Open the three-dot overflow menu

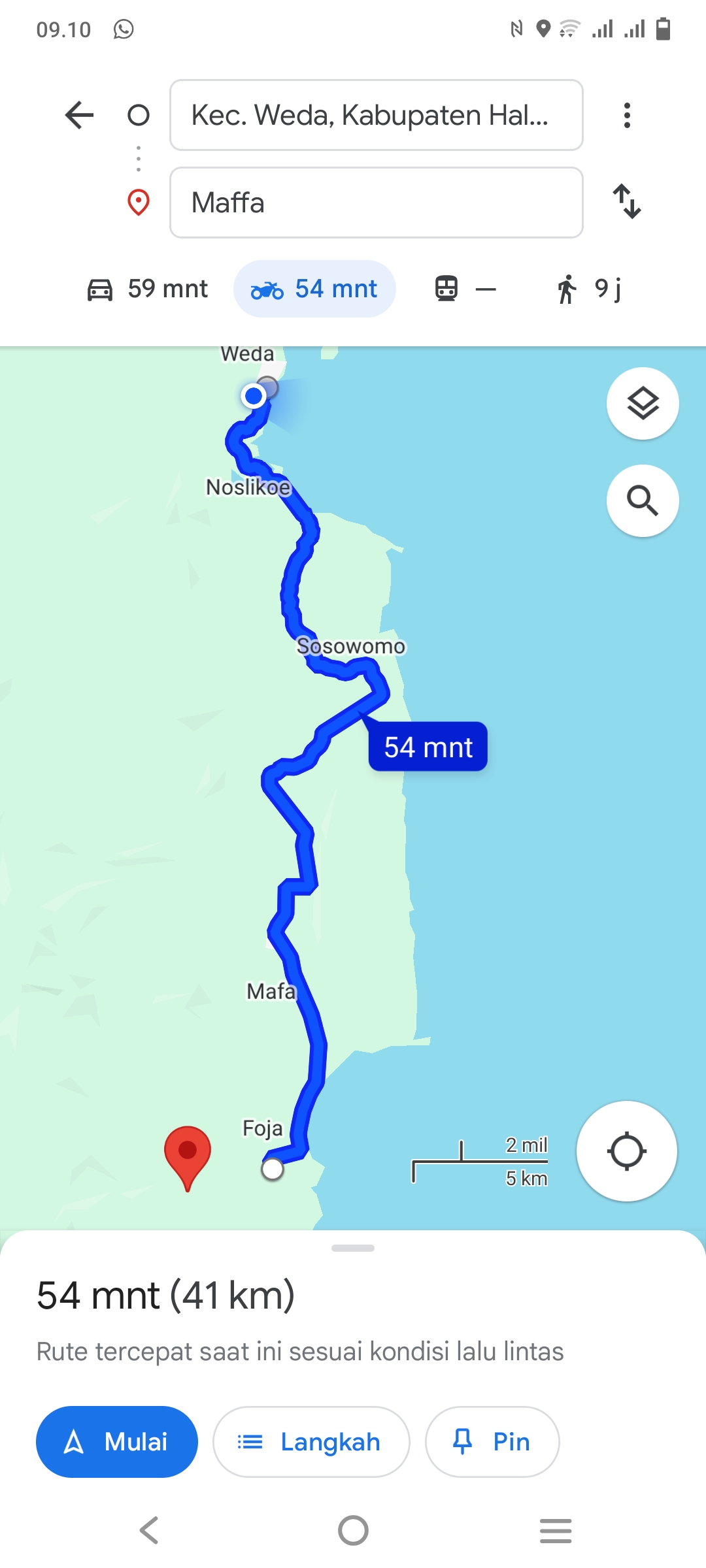pos(627,115)
